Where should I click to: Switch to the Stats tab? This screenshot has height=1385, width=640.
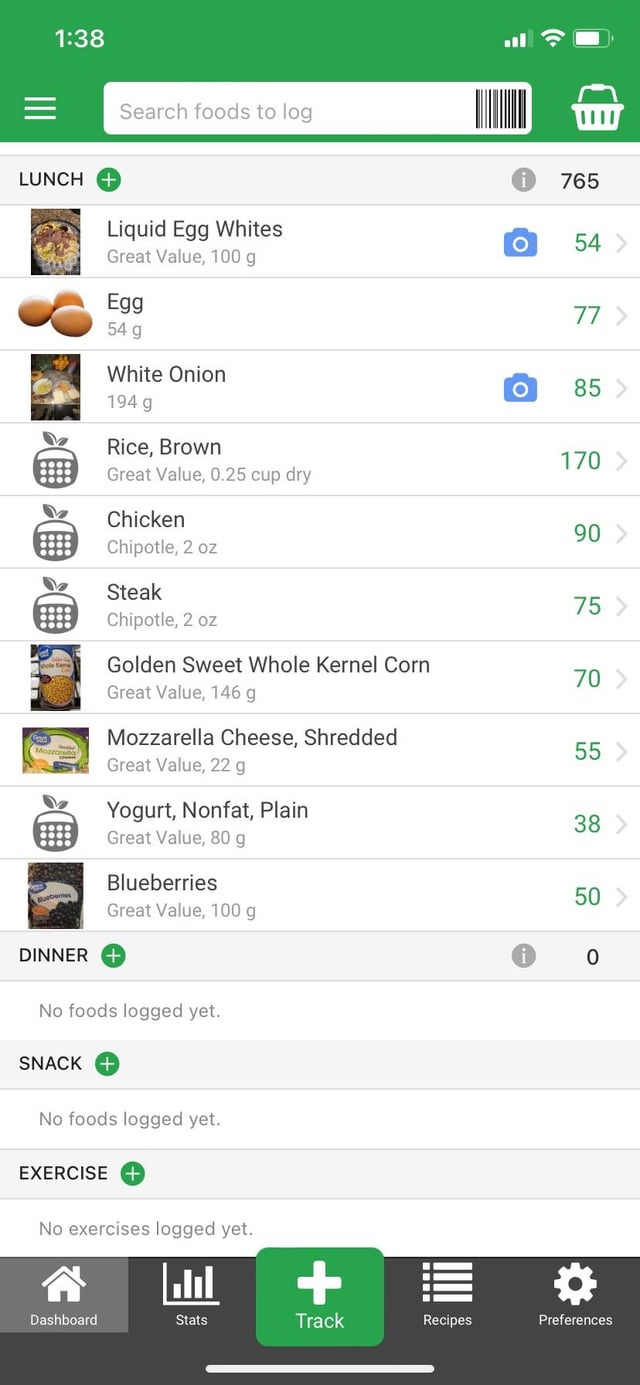pos(191,1295)
